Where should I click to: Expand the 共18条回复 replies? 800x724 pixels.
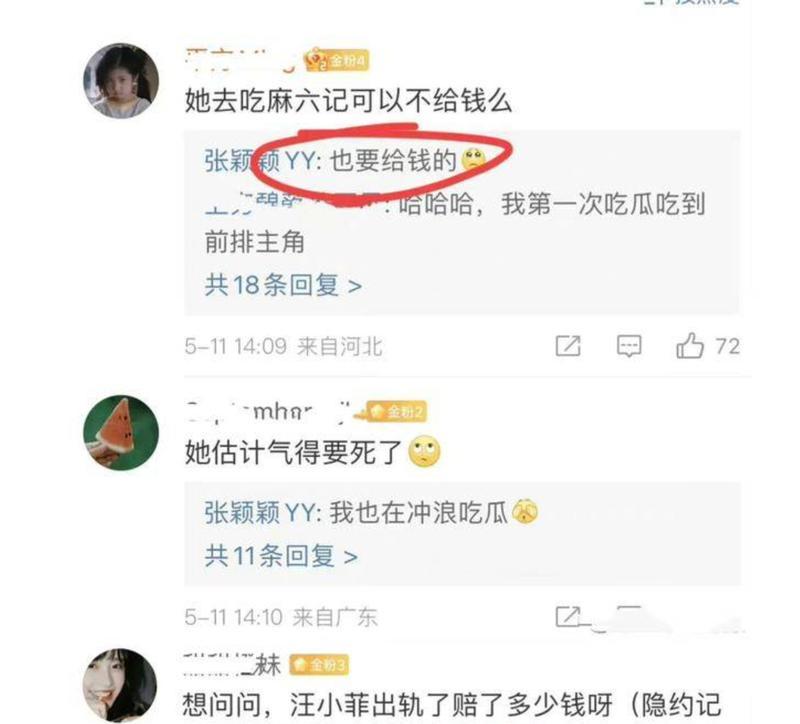tap(283, 285)
